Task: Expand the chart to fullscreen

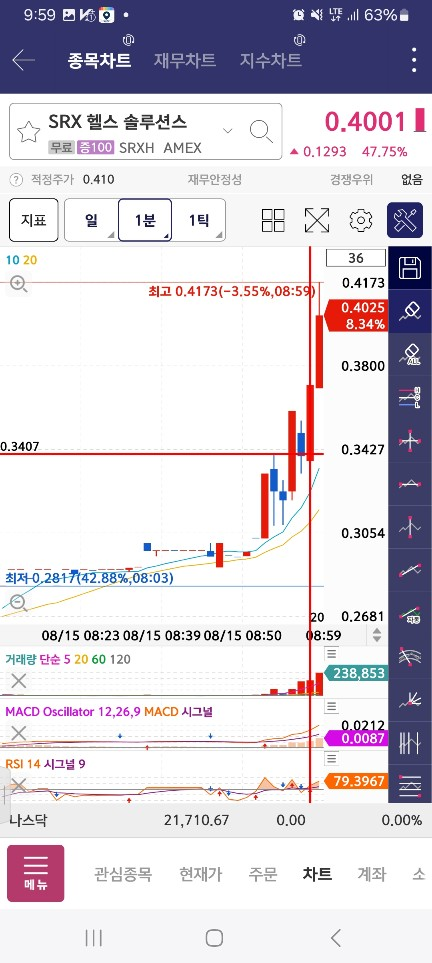Action: point(317,220)
